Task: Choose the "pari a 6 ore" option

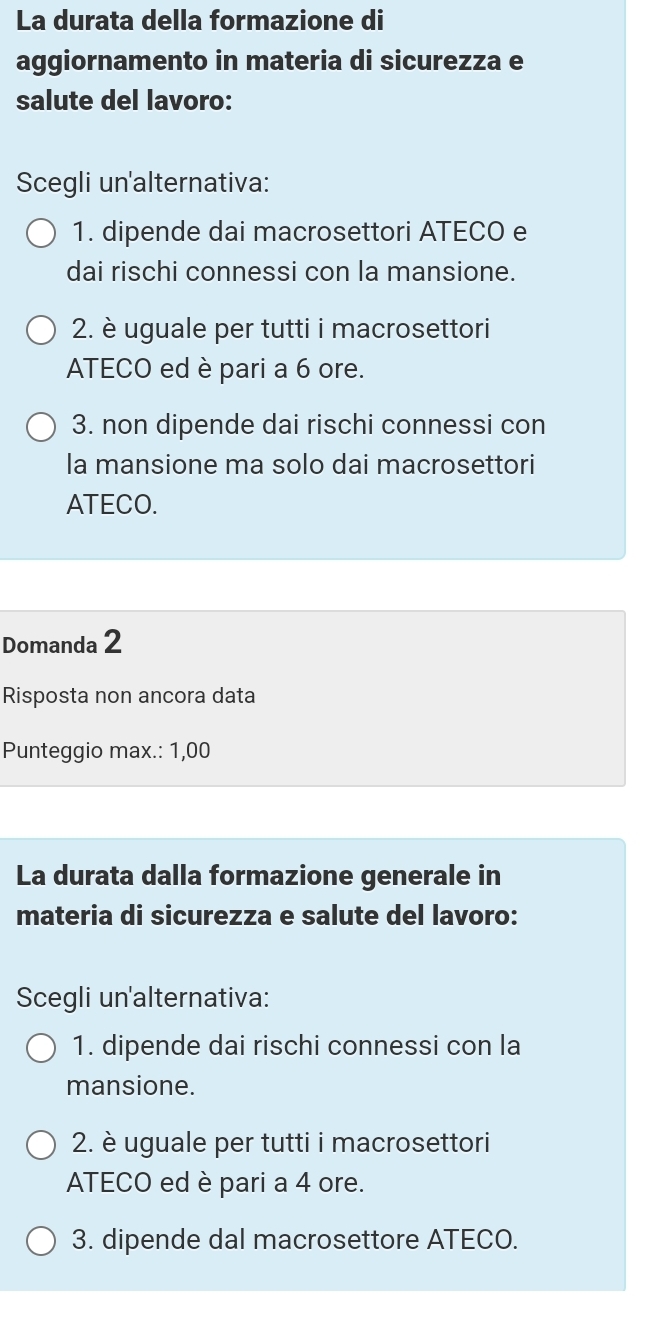Action: 41,330
